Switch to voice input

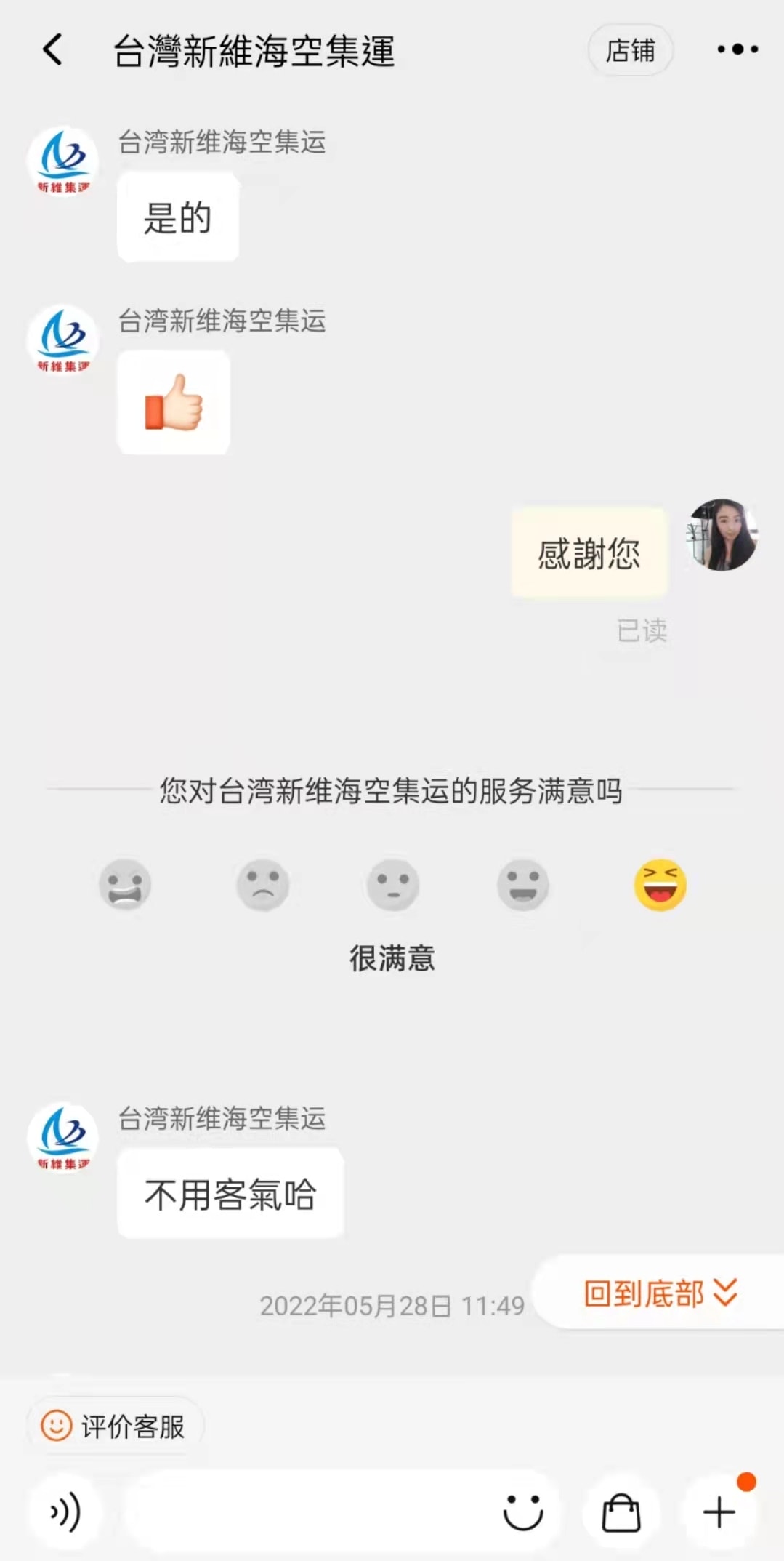tap(65, 1512)
